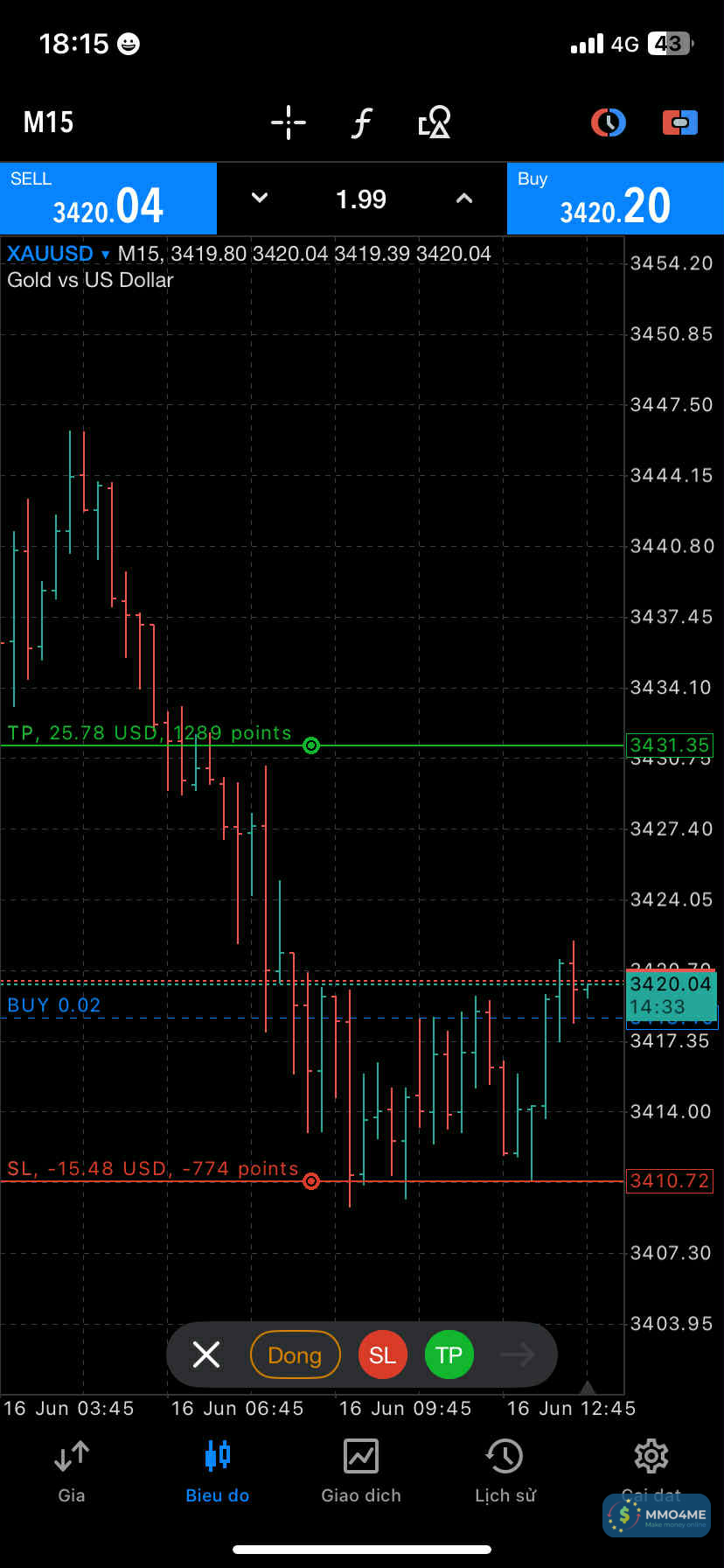Switch to the Bieu do chart tab
724x1568 pixels.
pyautogui.click(x=217, y=1472)
